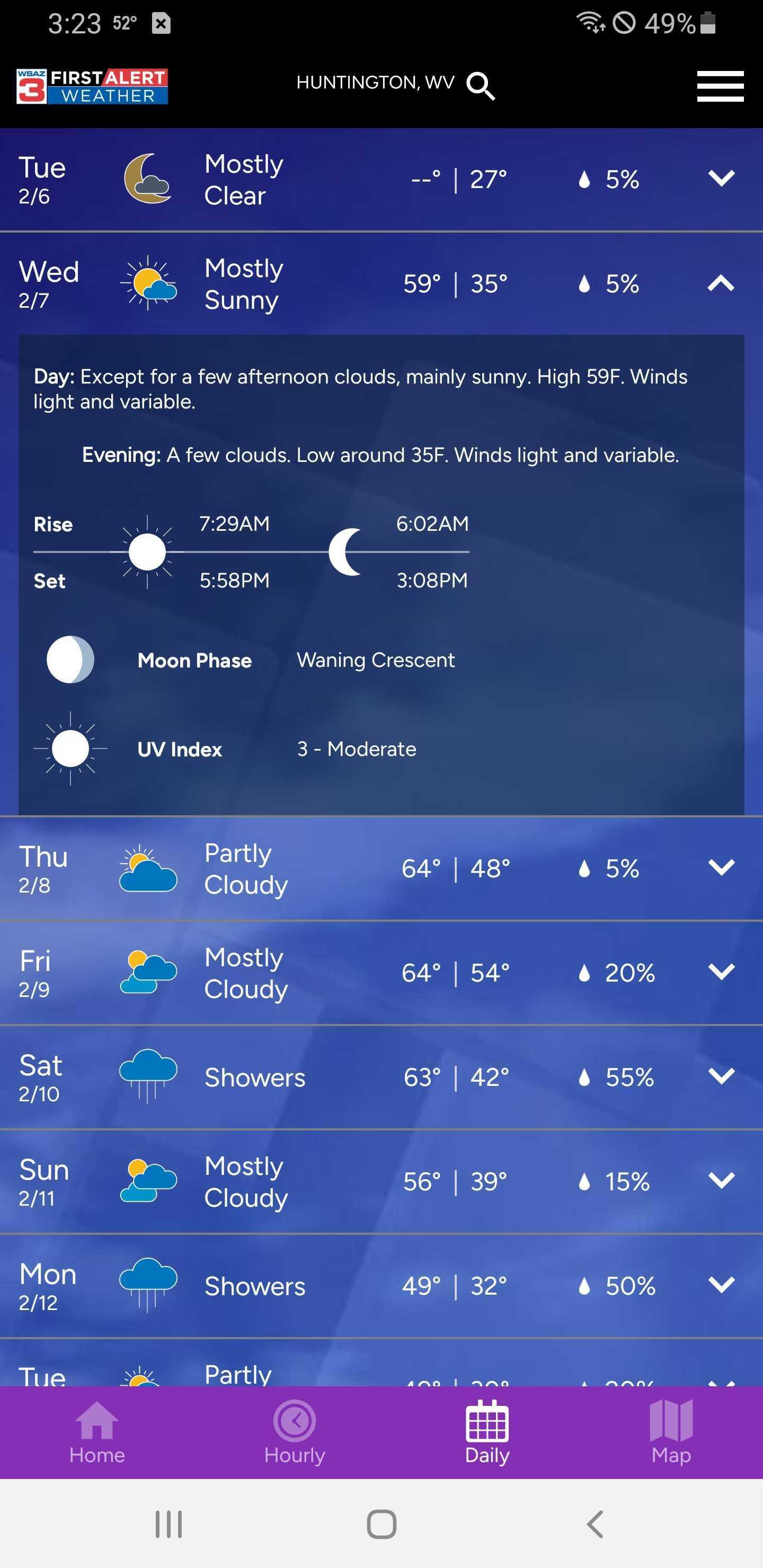Switch to the Hourly tab
This screenshot has height=1568, width=763.
click(295, 1433)
